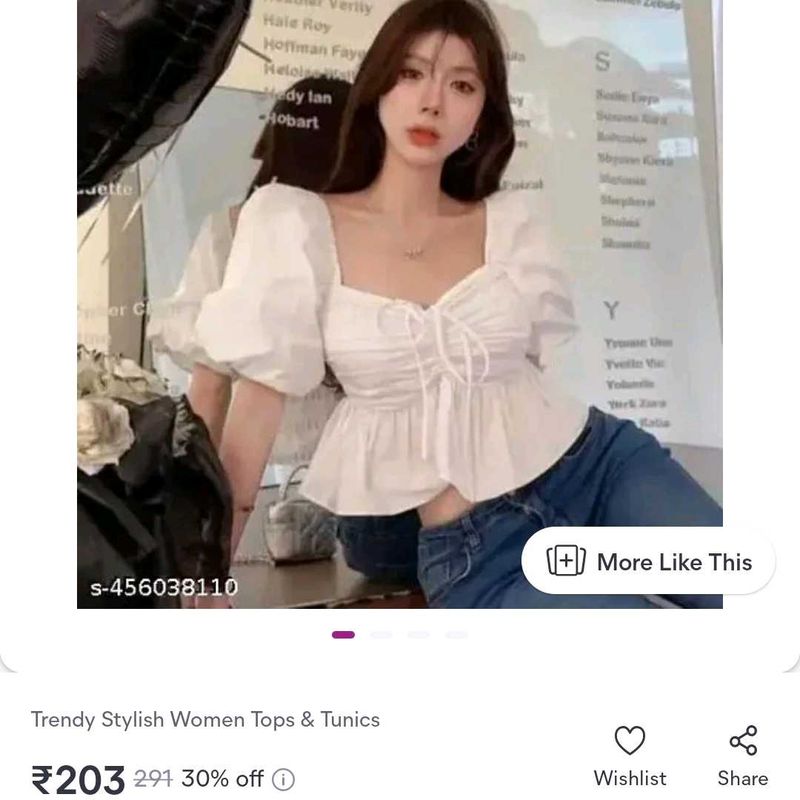Tap the More Like This button
The image size is (800, 800).
(x=649, y=562)
